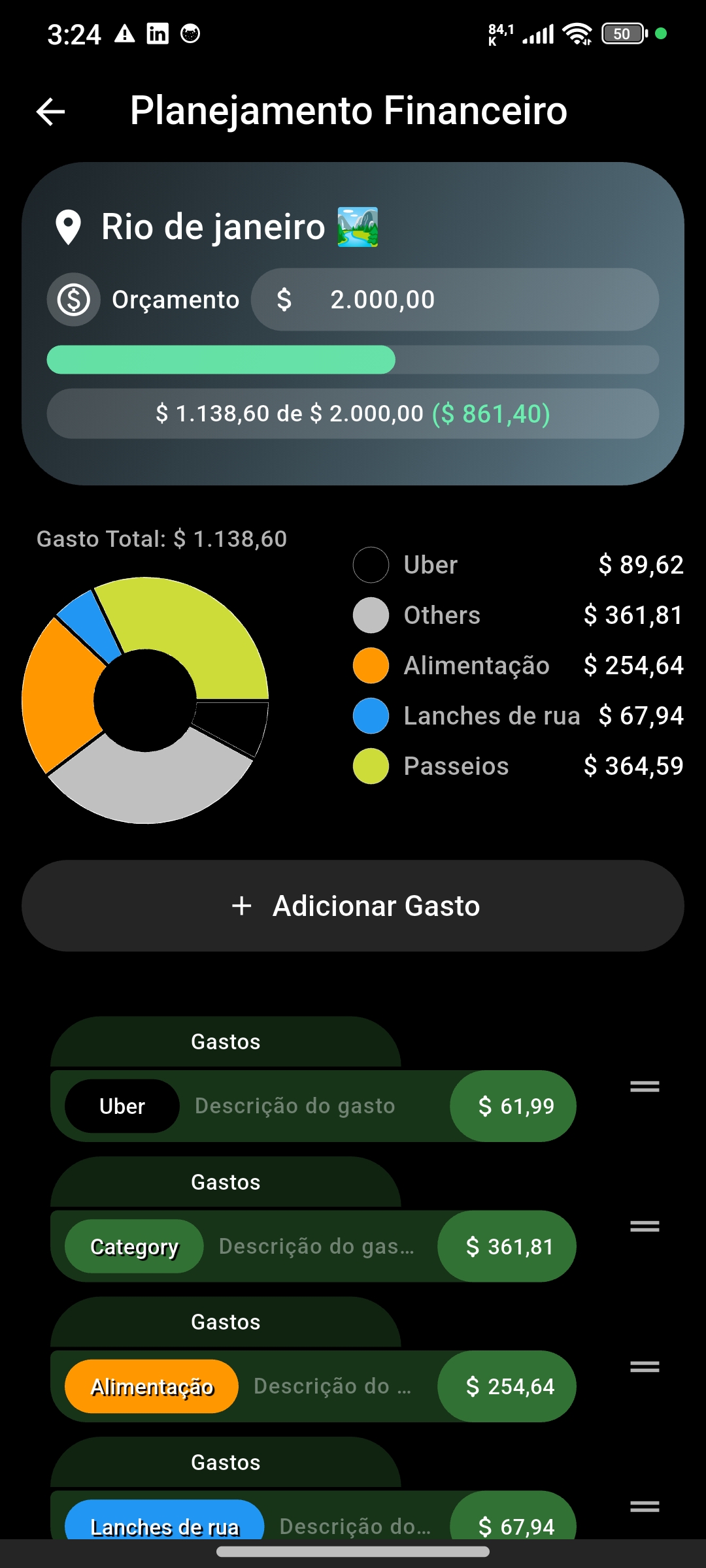706x1568 pixels.
Task: Select the Uber category chip
Action: [122, 1106]
